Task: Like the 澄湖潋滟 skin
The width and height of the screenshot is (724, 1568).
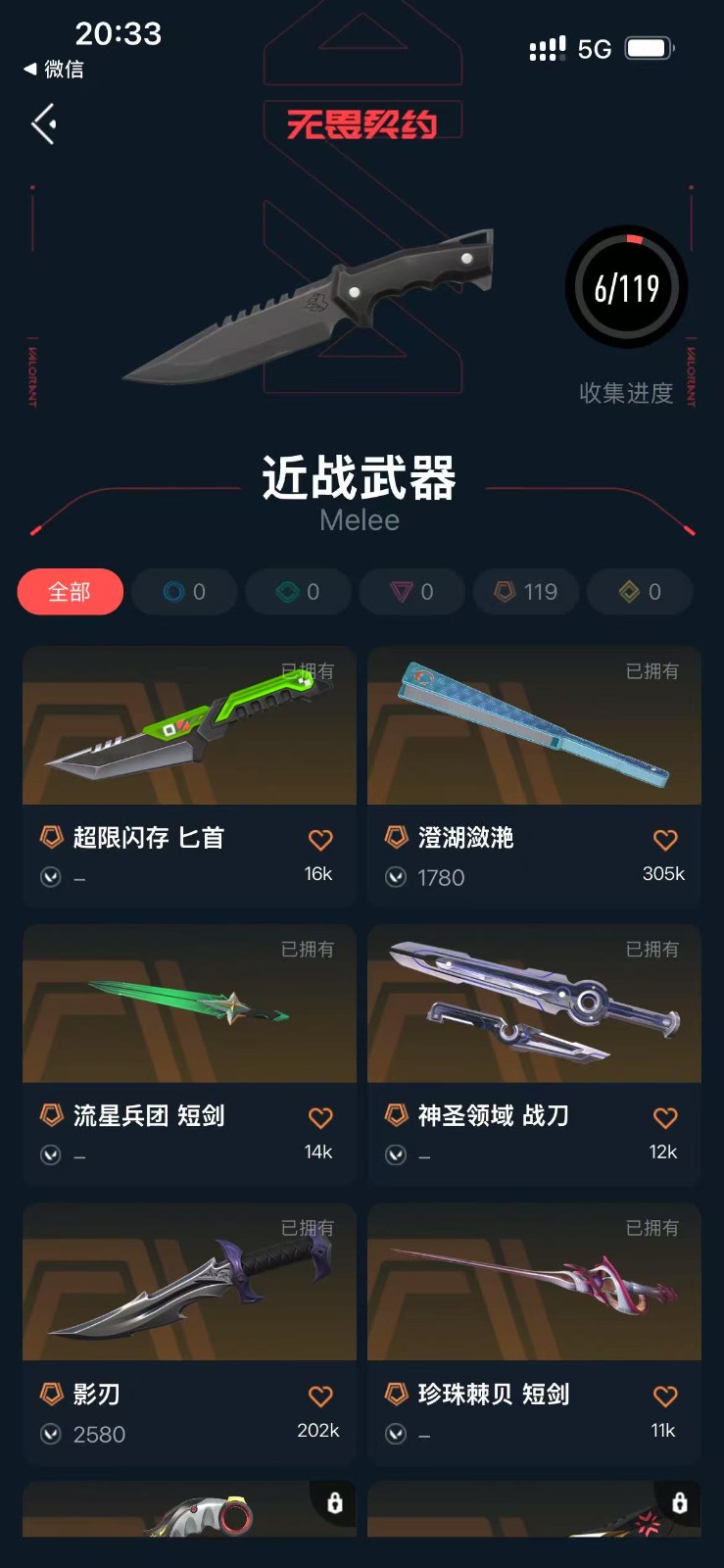Action: [x=665, y=840]
